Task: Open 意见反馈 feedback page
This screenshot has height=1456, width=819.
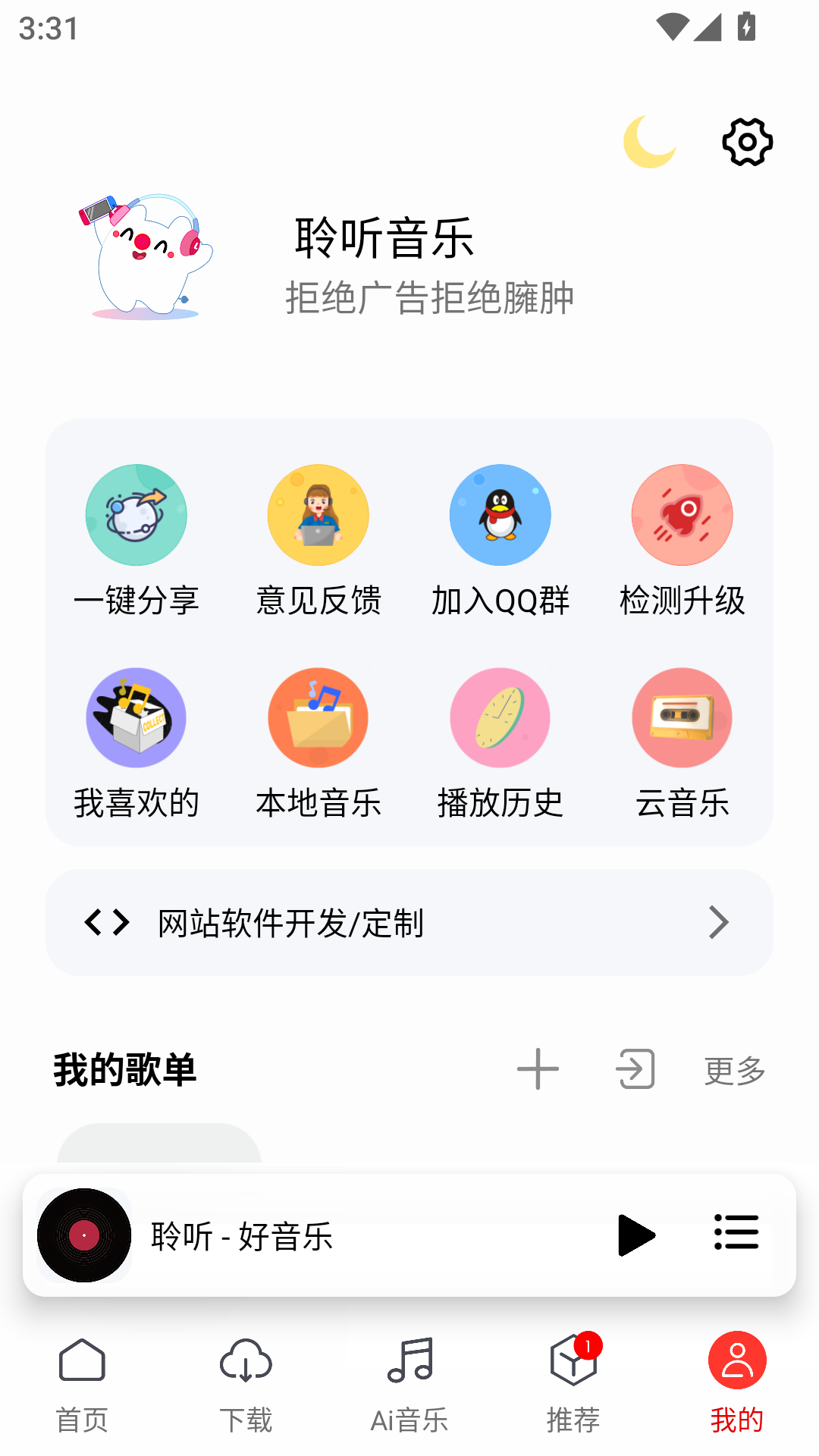Action: pos(318,515)
